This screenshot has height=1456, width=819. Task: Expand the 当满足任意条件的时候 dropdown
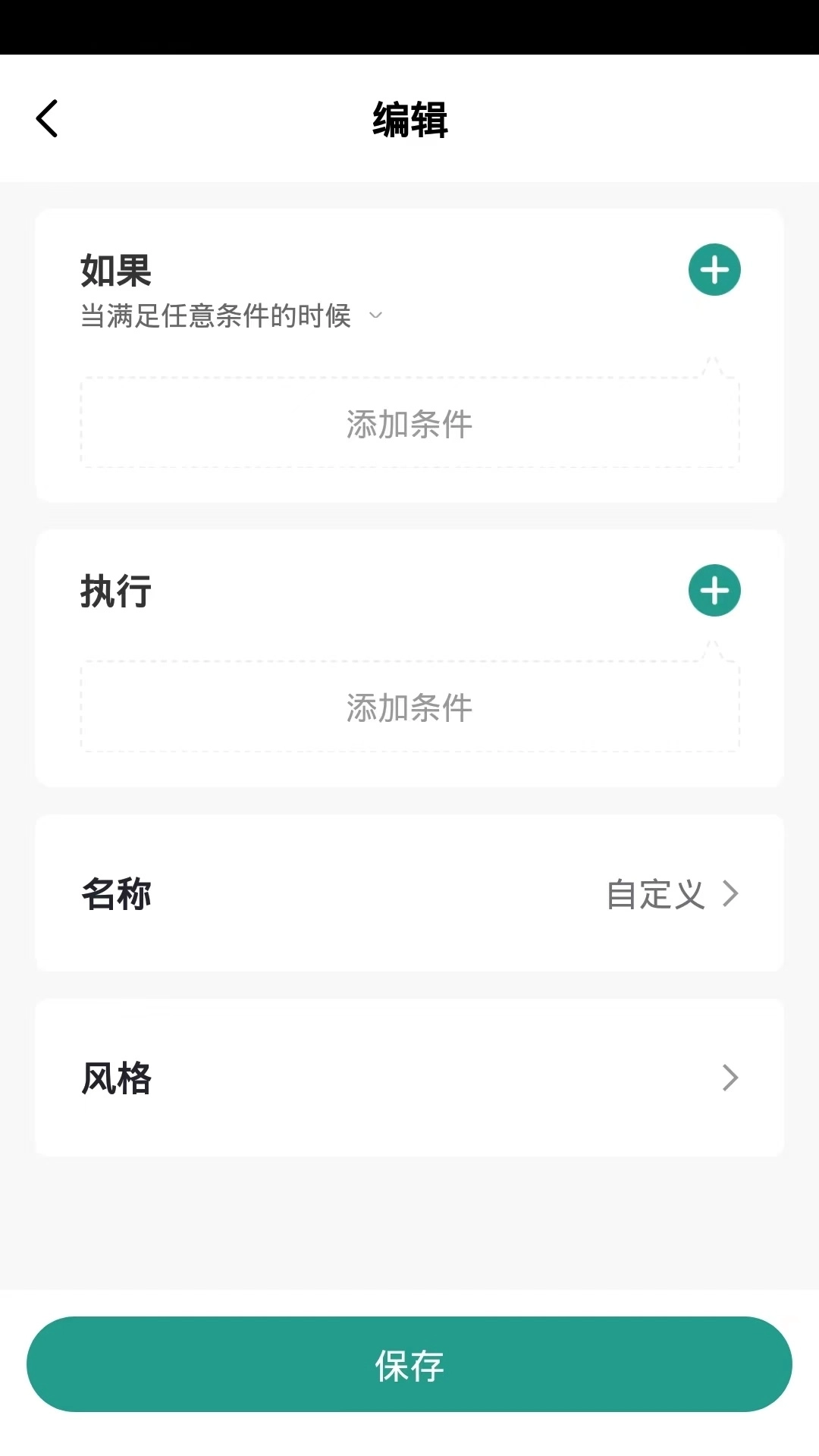click(231, 316)
